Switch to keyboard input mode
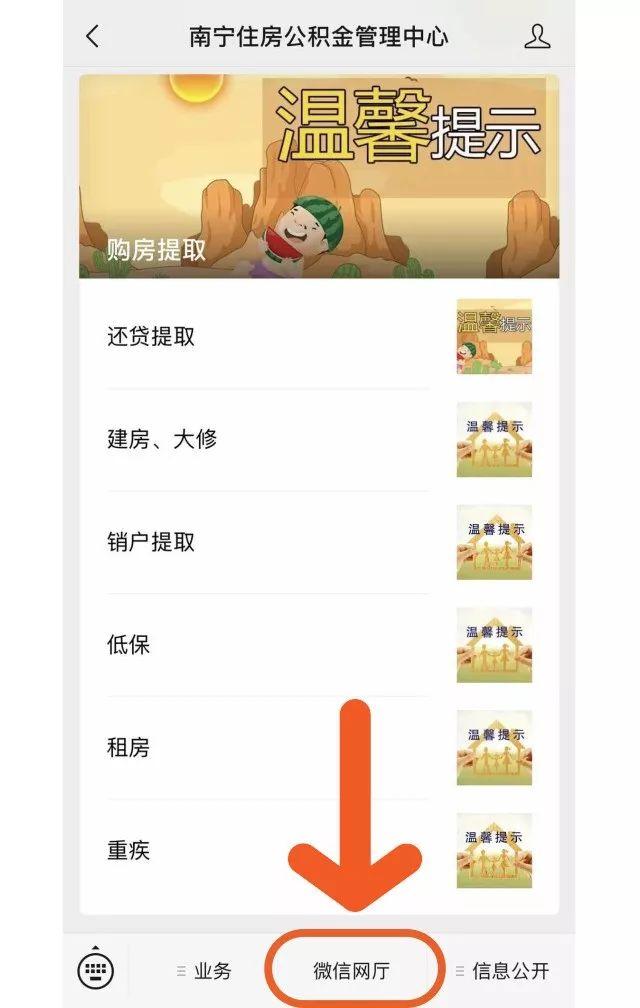 tap(96, 969)
